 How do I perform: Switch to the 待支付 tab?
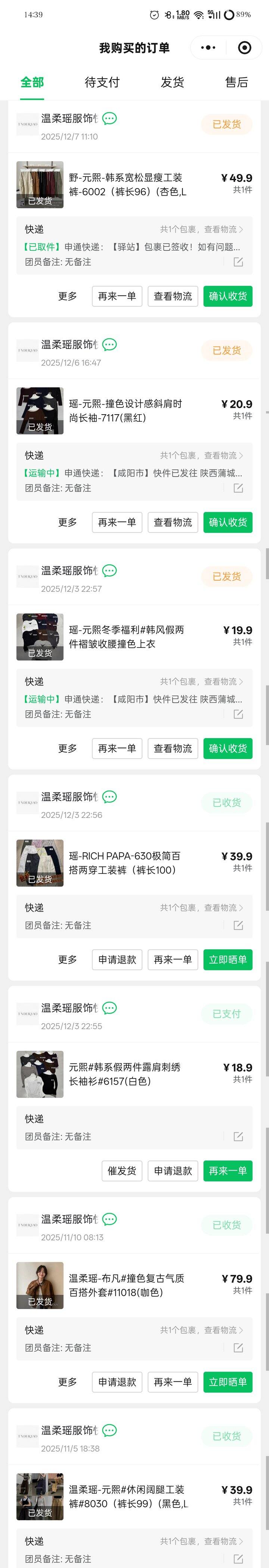click(102, 82)
